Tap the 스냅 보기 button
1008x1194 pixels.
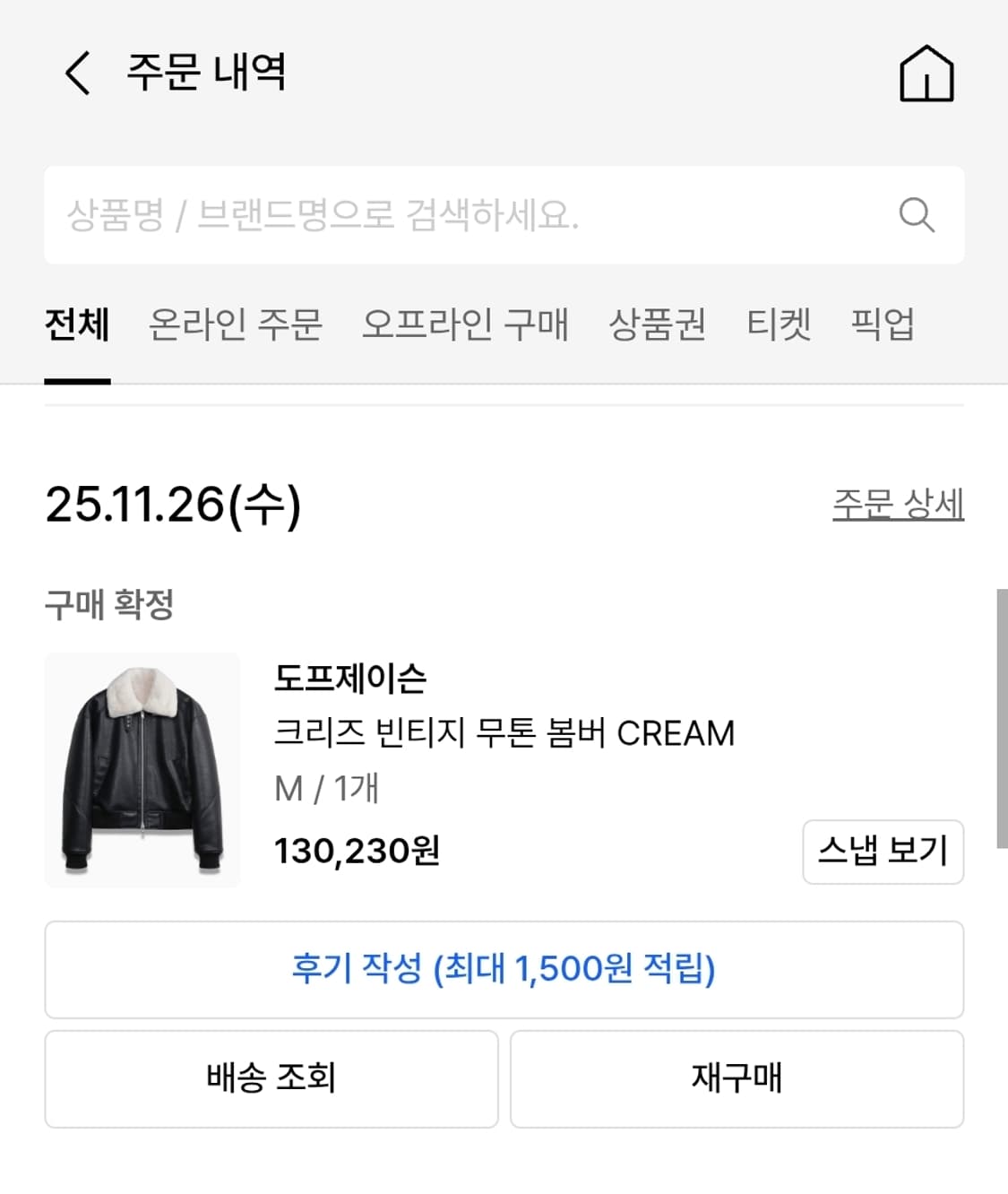click(x=883, y=852)
